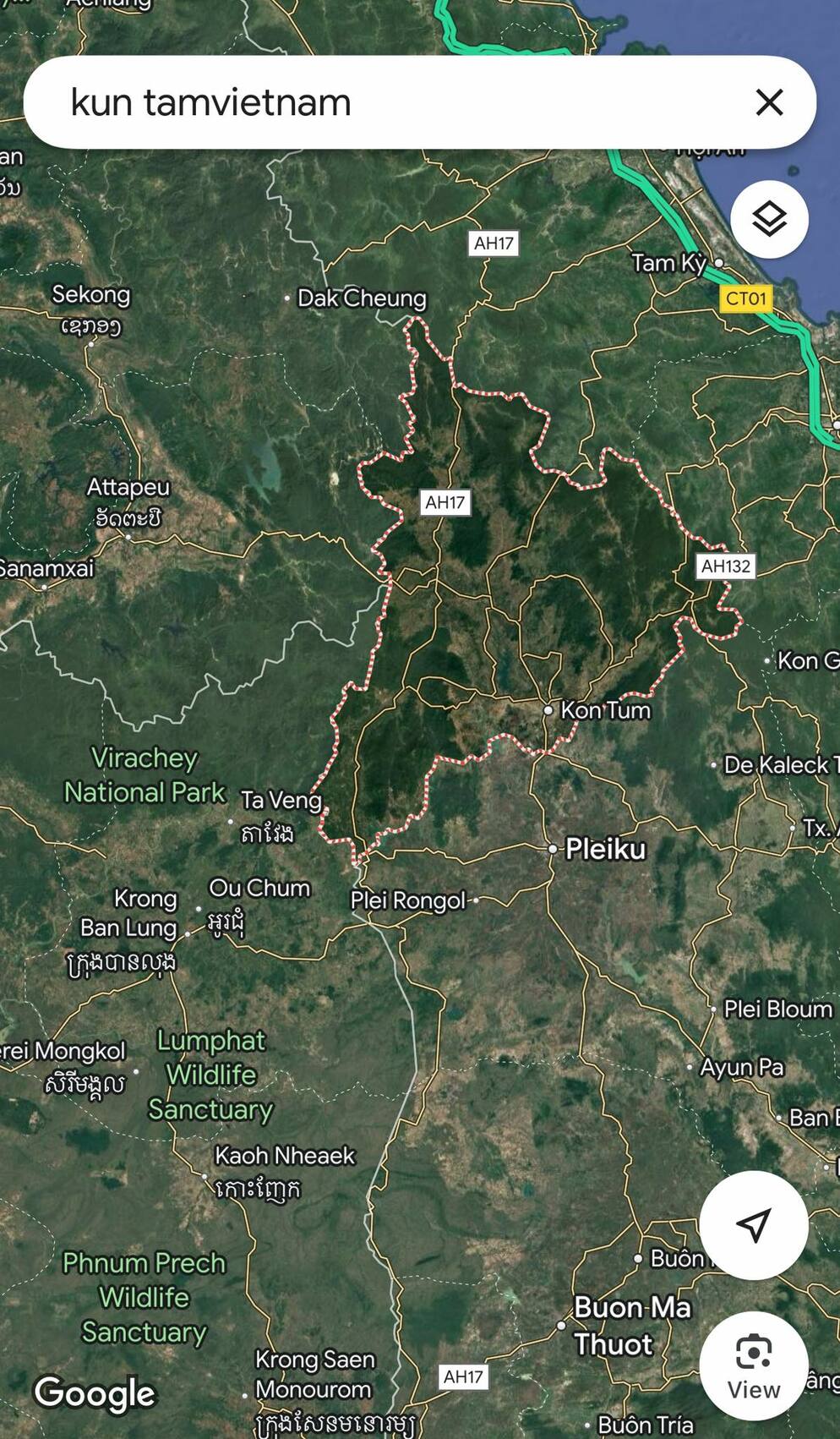This screenshot has height=1439, width=840.
Task: Open the Lens View button
Action: pyautogui.click(x=753, y=1365)
